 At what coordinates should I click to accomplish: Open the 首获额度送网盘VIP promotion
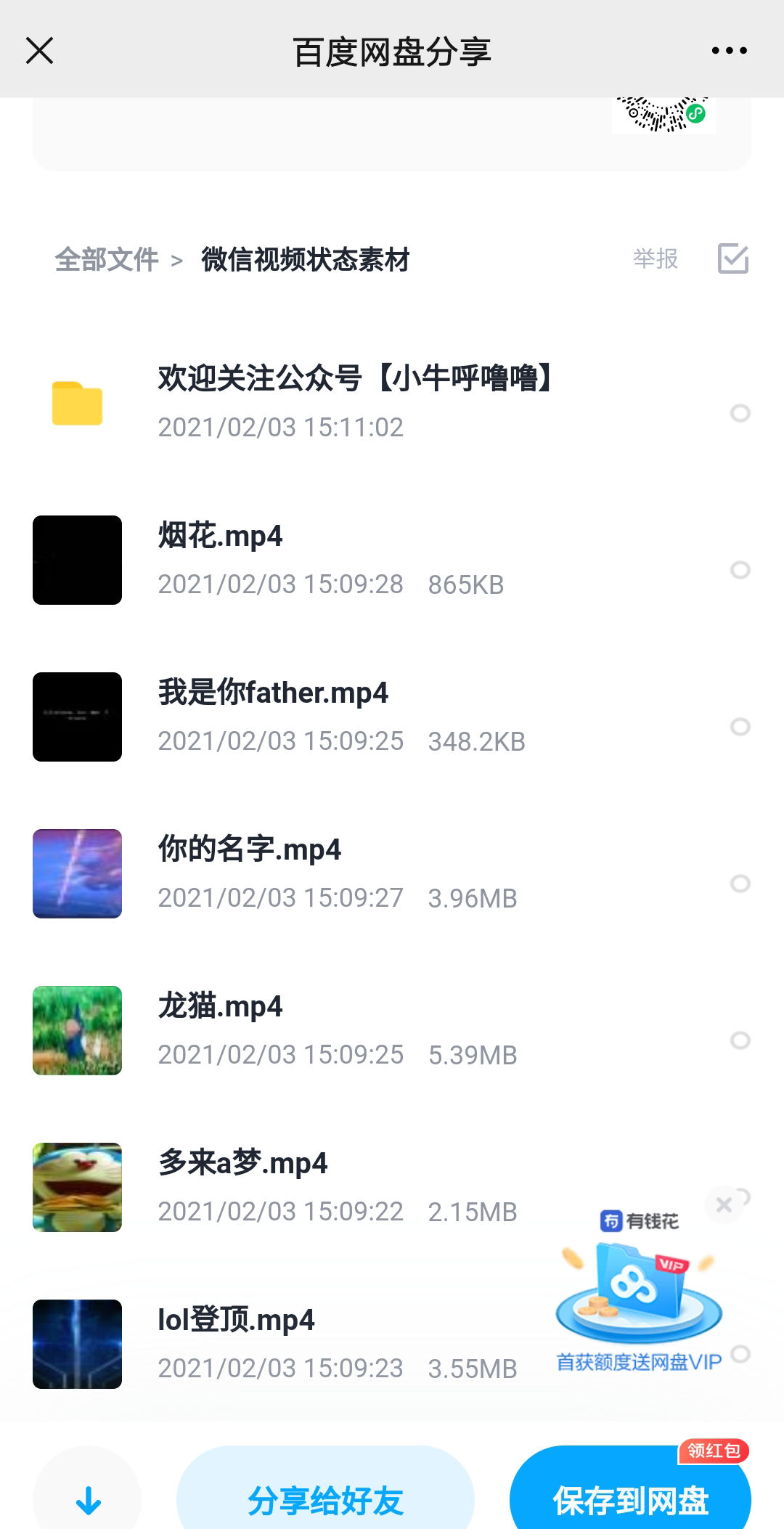[x=639, y=1296]
